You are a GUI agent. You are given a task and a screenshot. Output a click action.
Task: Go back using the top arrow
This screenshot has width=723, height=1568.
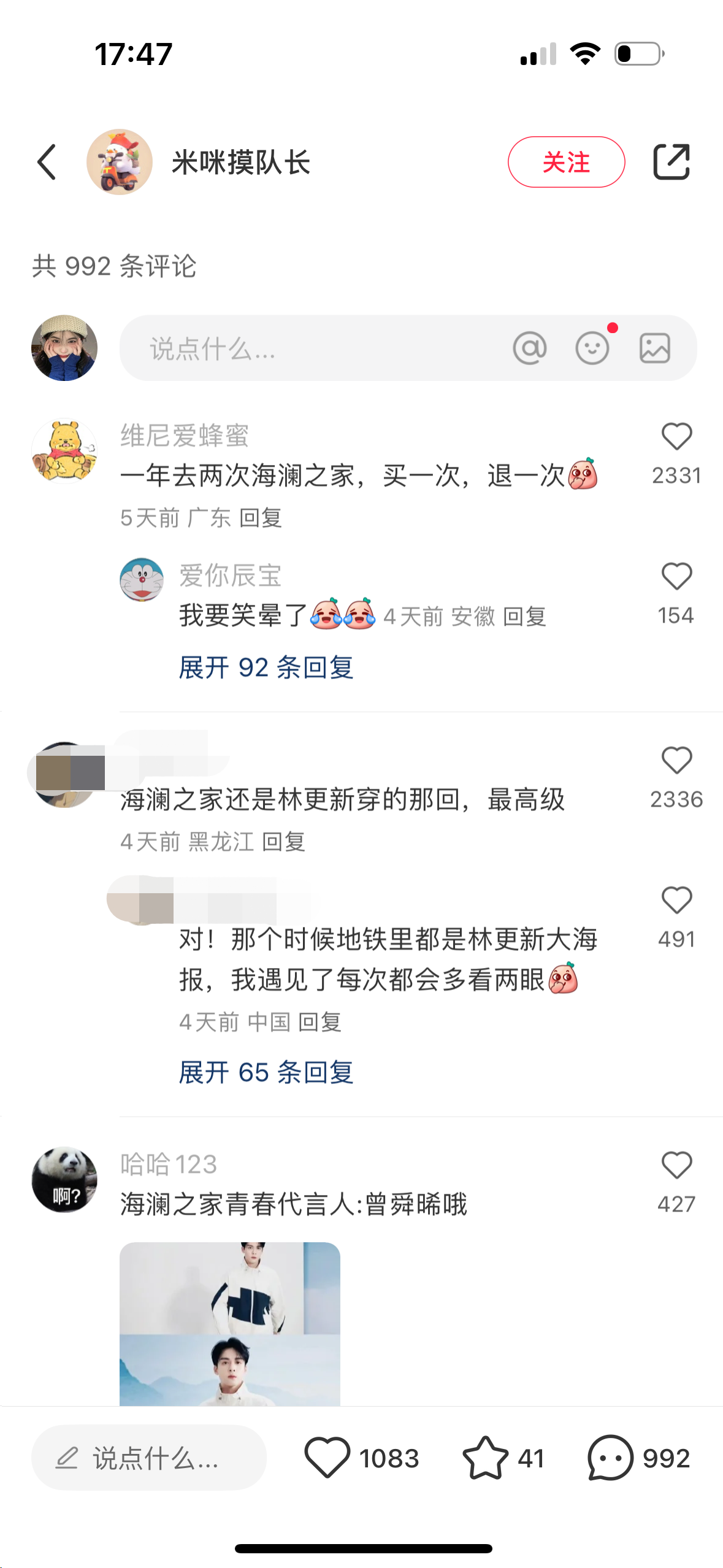click(47, 163)
